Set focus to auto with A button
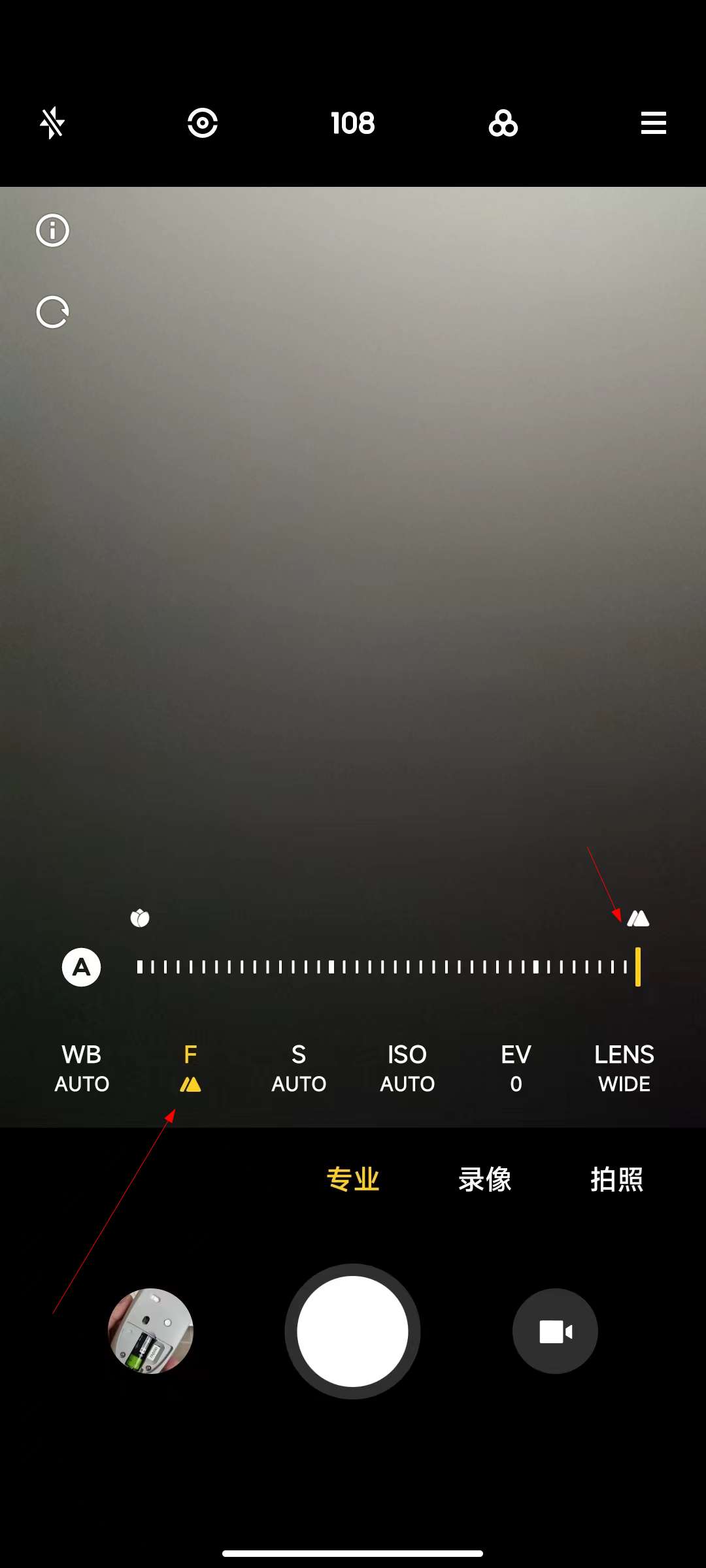 (81, 967)
